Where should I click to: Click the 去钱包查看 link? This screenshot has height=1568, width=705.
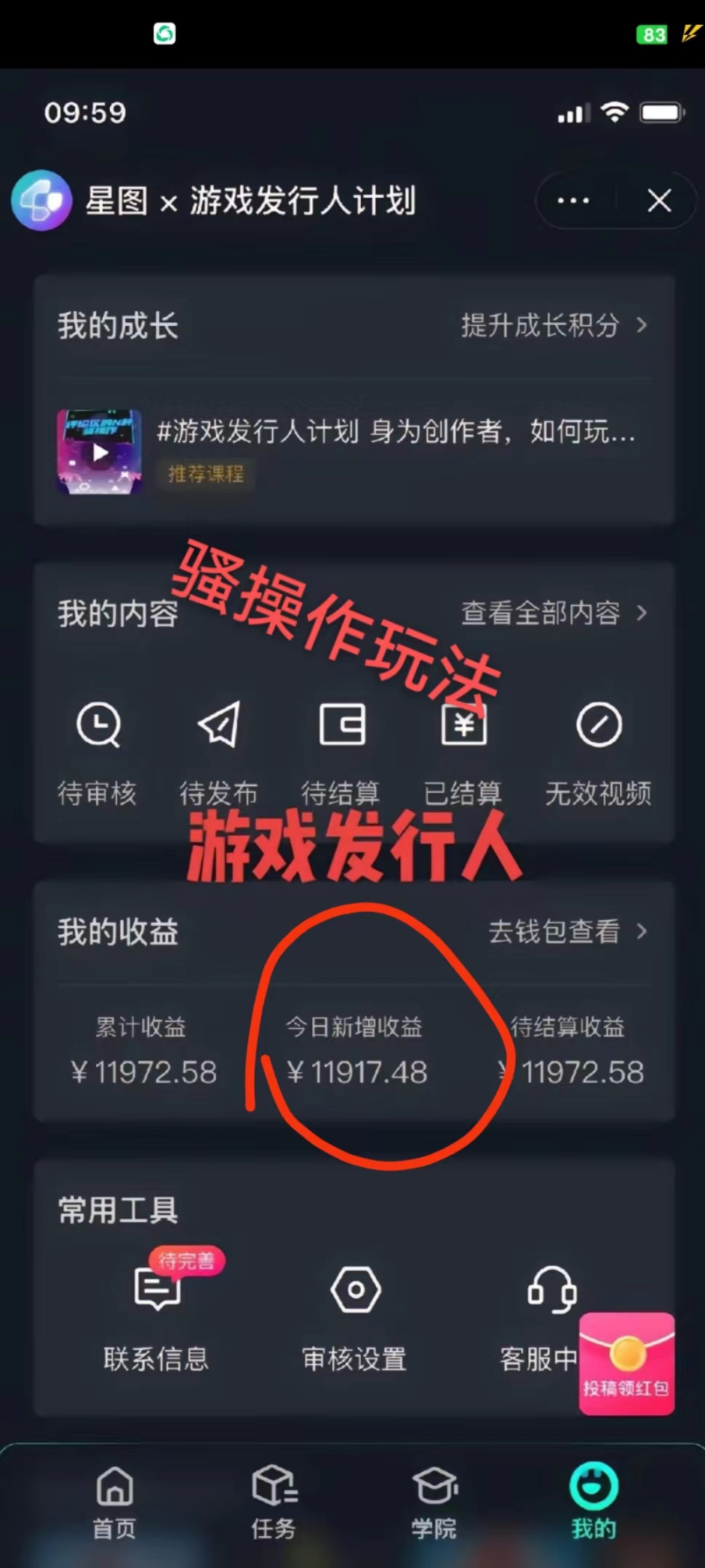[557, 932]
